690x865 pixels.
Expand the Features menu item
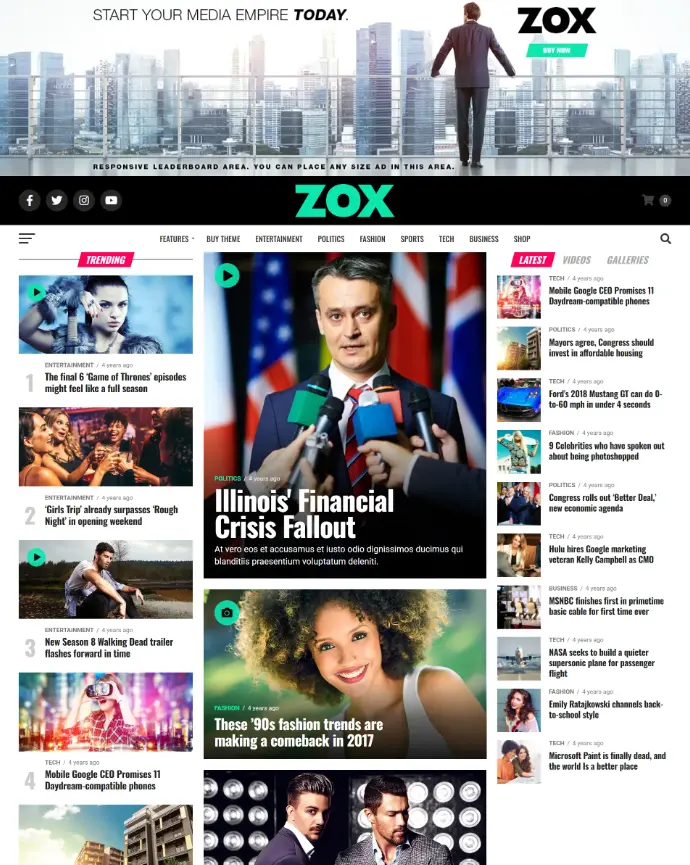pos(174,239)
